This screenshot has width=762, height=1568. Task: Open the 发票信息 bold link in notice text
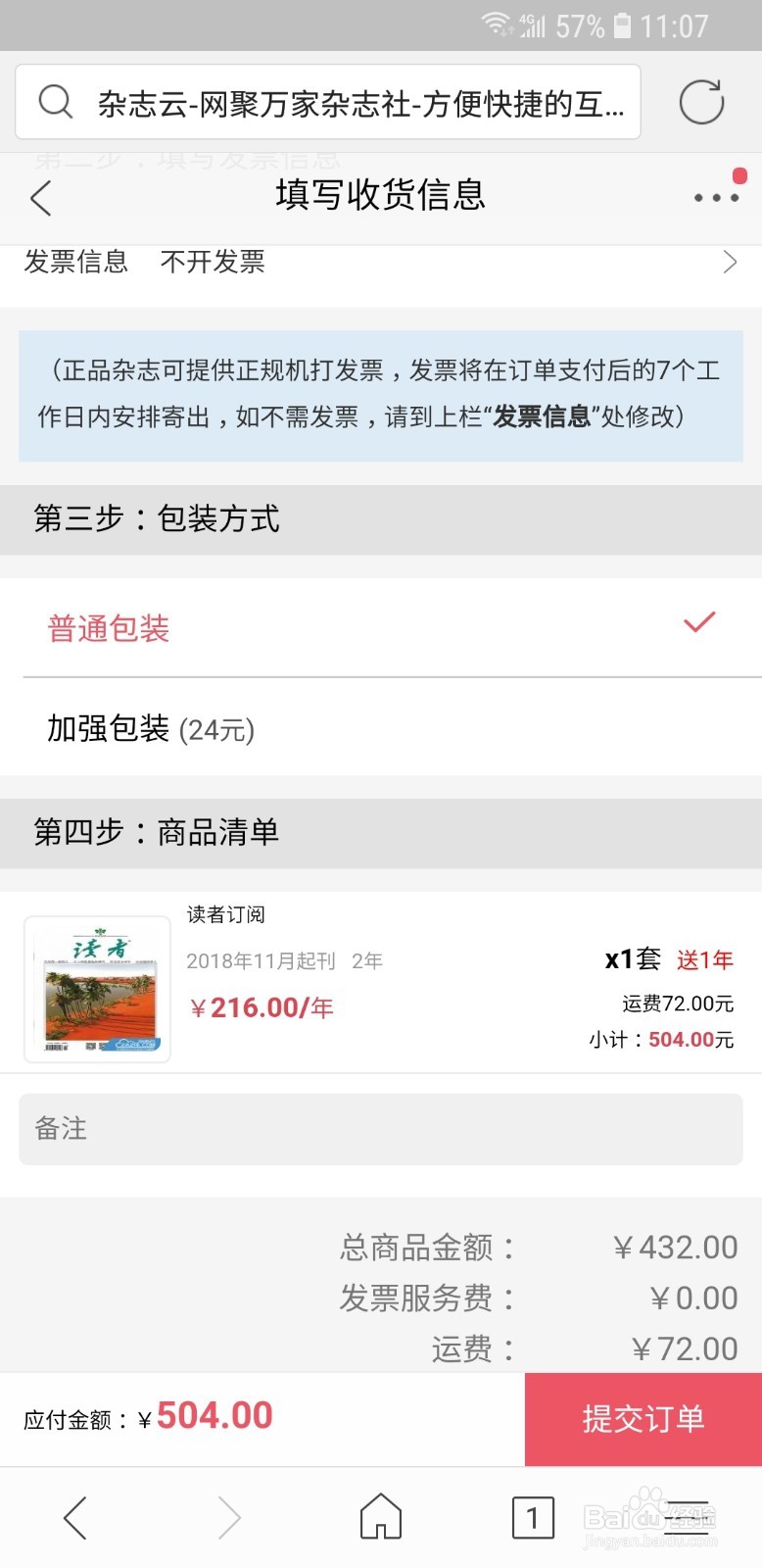[x=548, y=416]
